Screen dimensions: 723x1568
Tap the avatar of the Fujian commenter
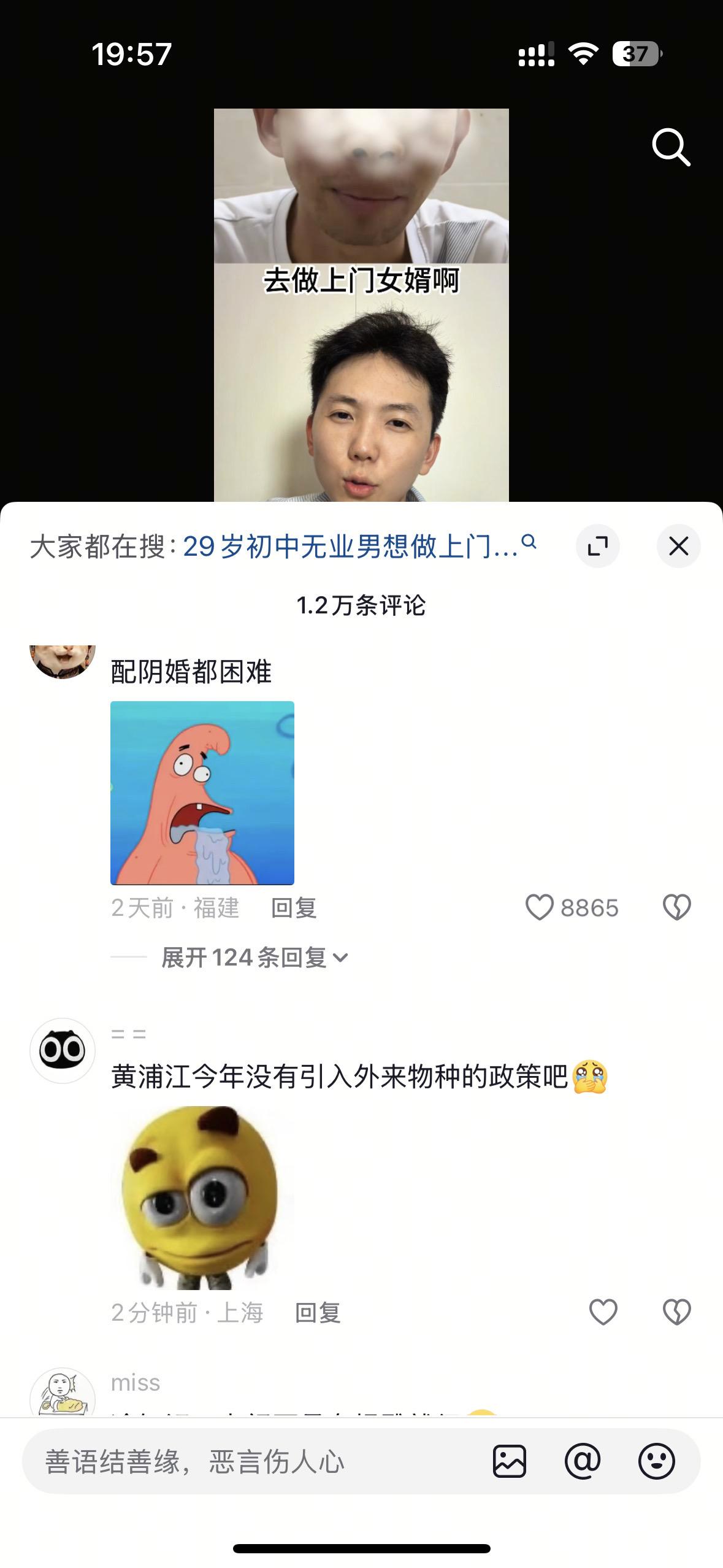(x=64, y=661)
